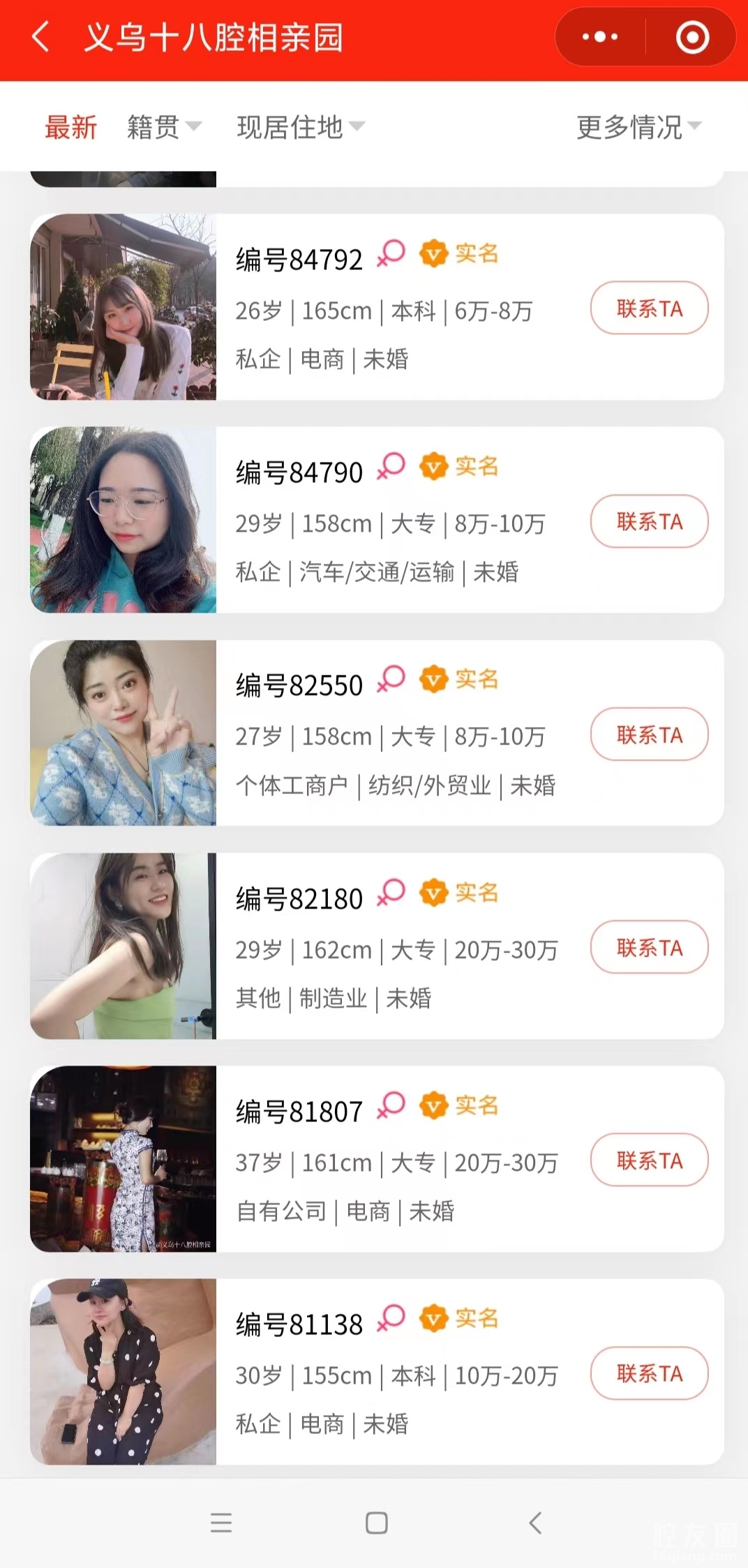Open the system recent apps menu
This screenshot has height=1568, width=748.
click(220, 1523)
